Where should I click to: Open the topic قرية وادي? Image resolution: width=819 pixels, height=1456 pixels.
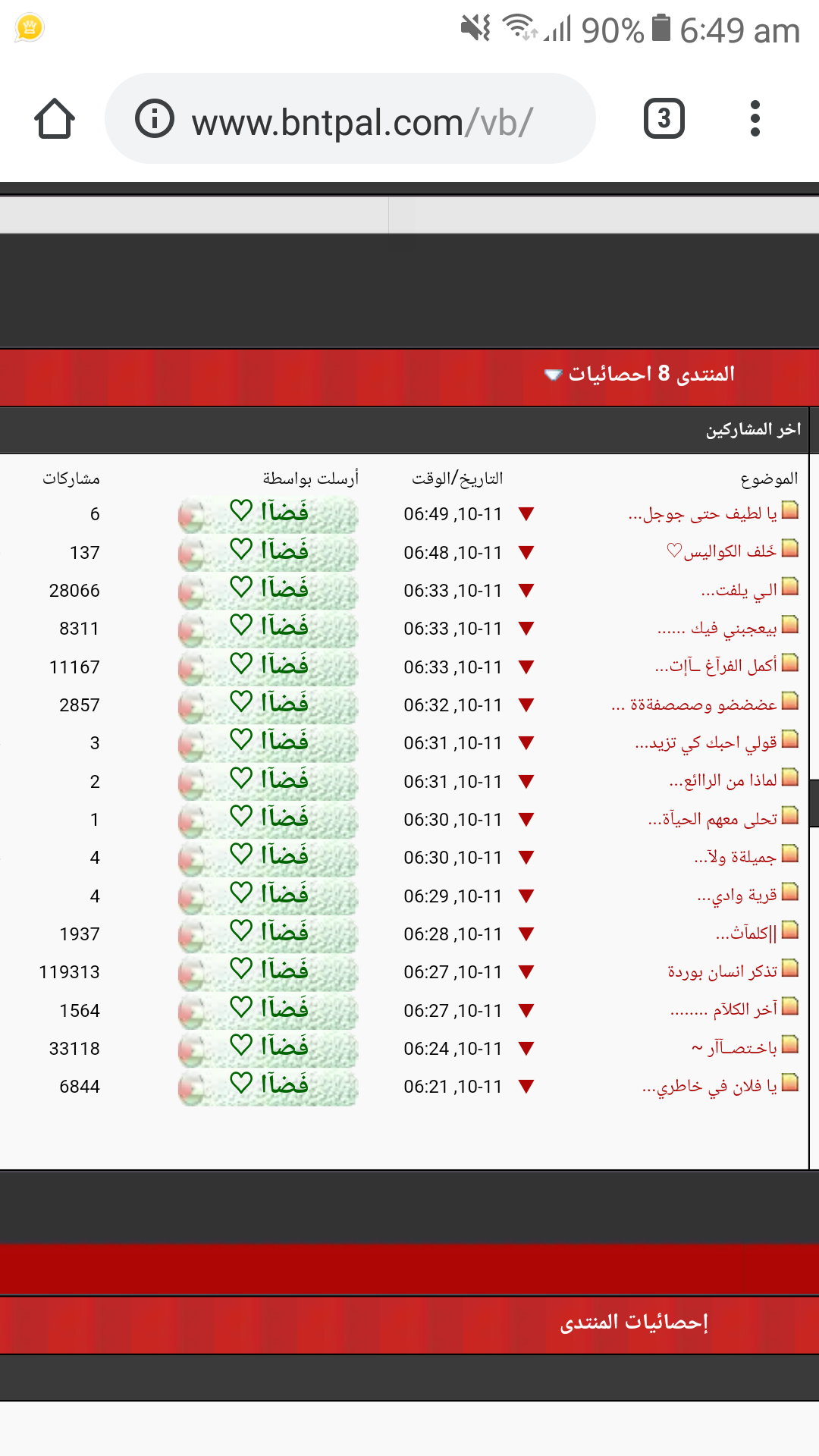(737, 896)
